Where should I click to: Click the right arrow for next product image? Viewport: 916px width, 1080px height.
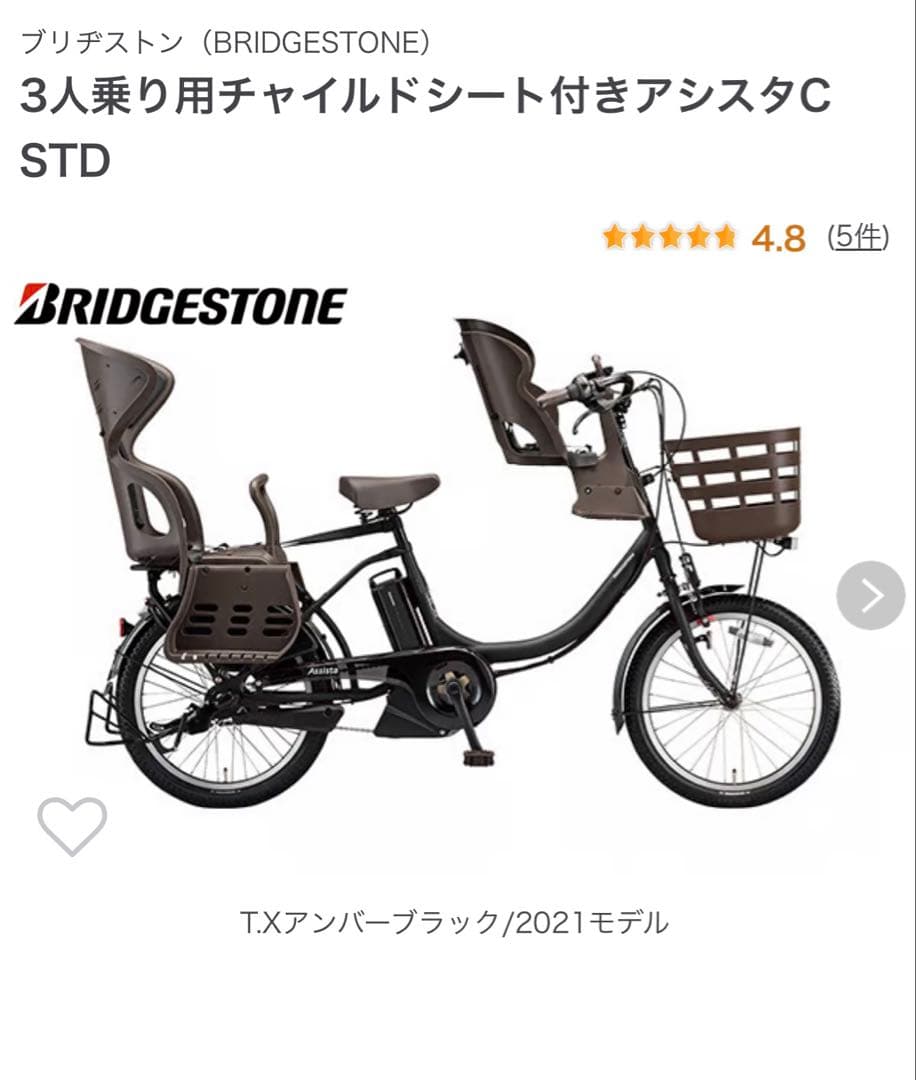coord(871,593)
